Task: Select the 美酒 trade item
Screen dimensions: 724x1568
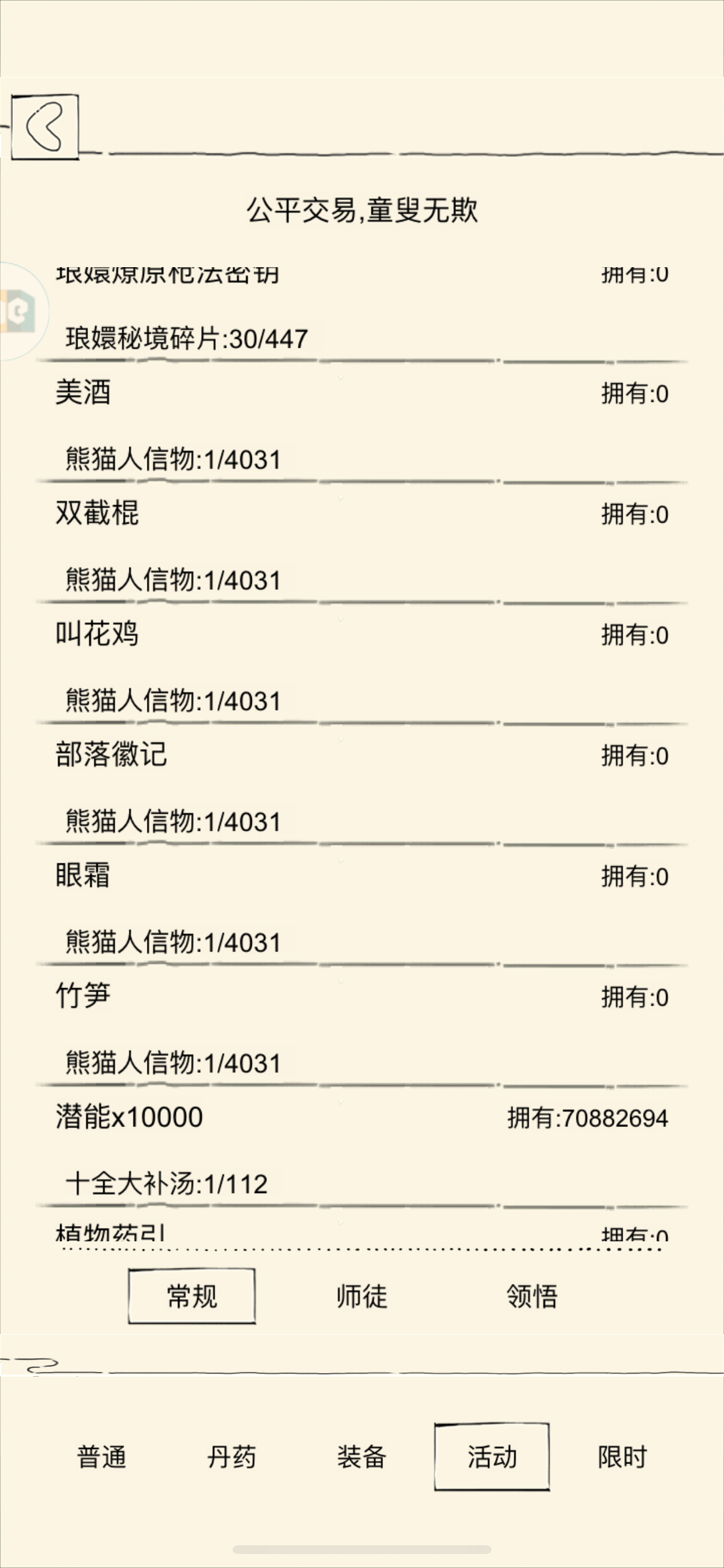Action: [x=362, y=422]
